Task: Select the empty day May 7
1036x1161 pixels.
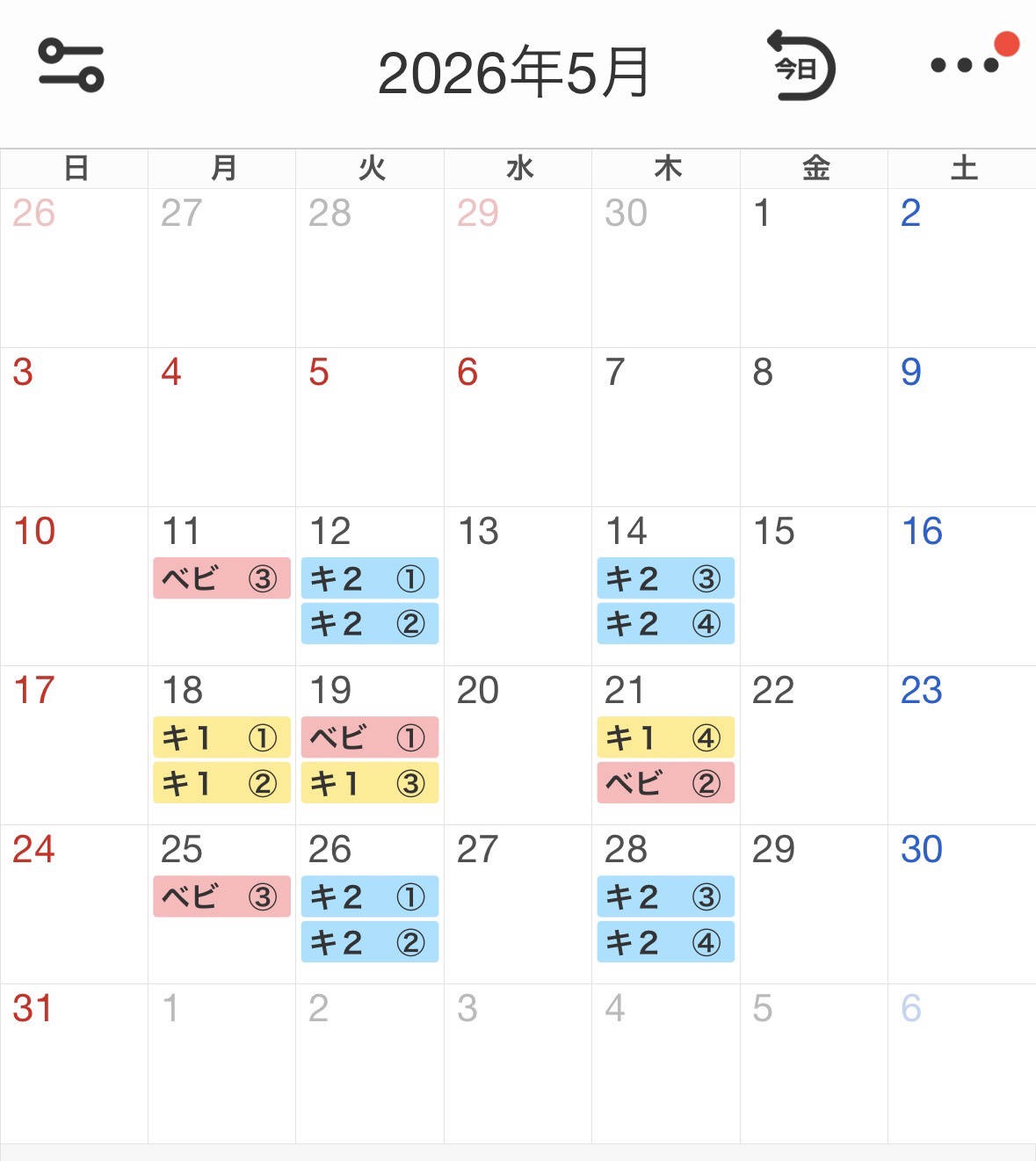Action: click(665, 426)
